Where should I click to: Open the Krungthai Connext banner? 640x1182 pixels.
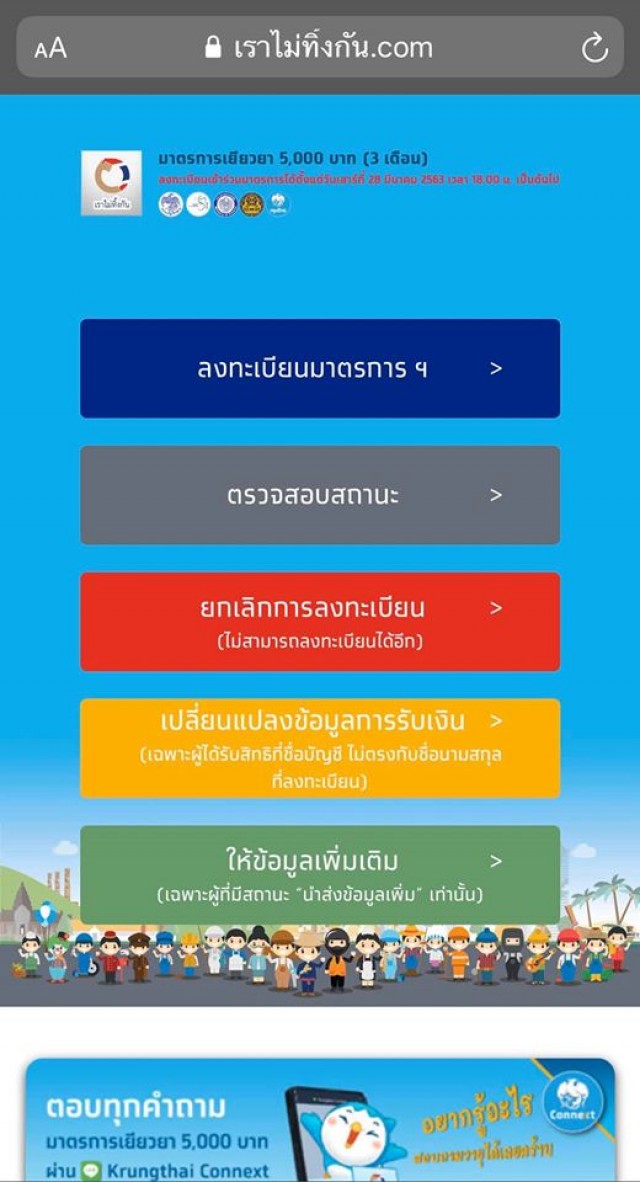pyautogui.click(x=320, y=1120)
